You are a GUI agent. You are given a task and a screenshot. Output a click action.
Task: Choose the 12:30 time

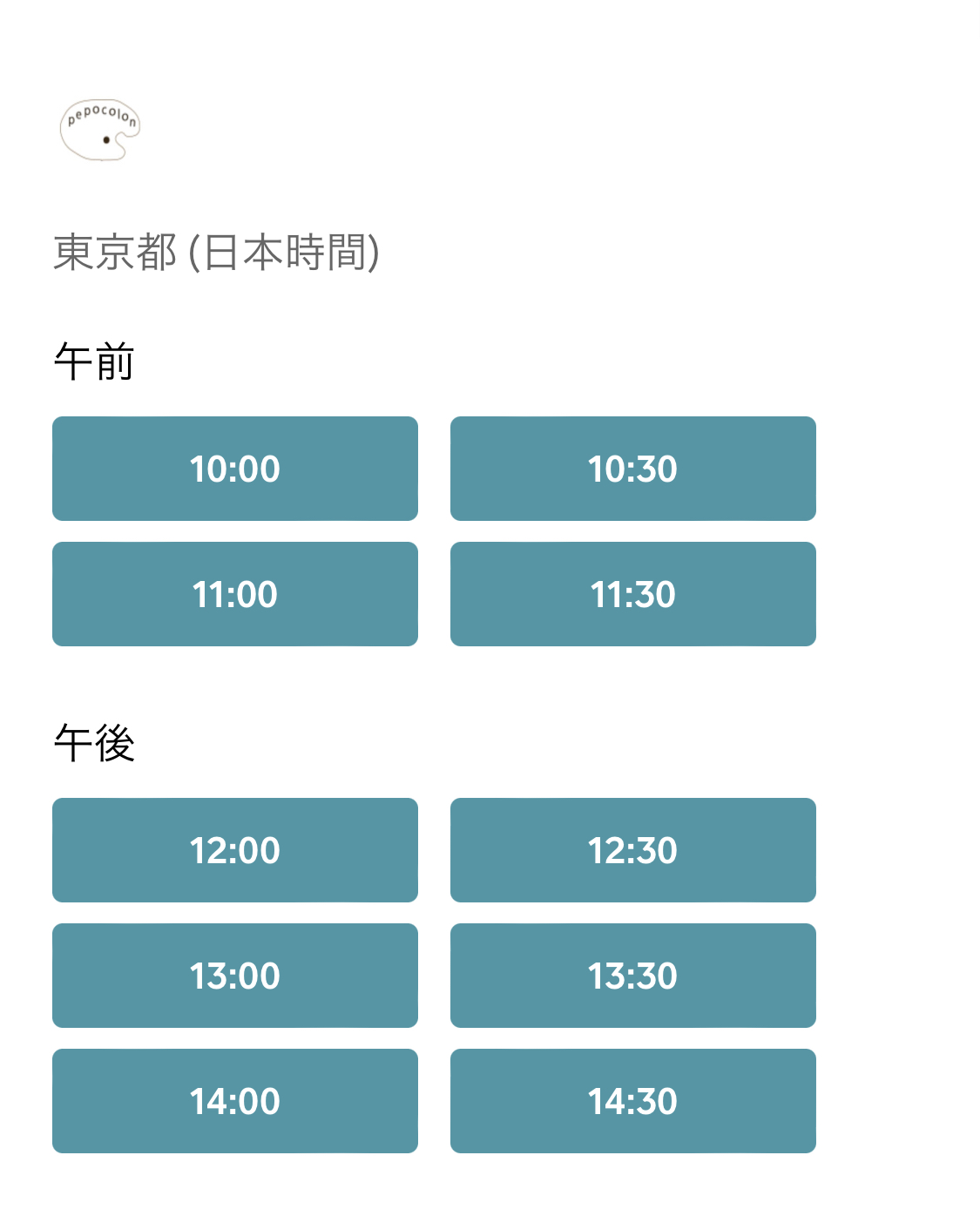coord(633,850)
